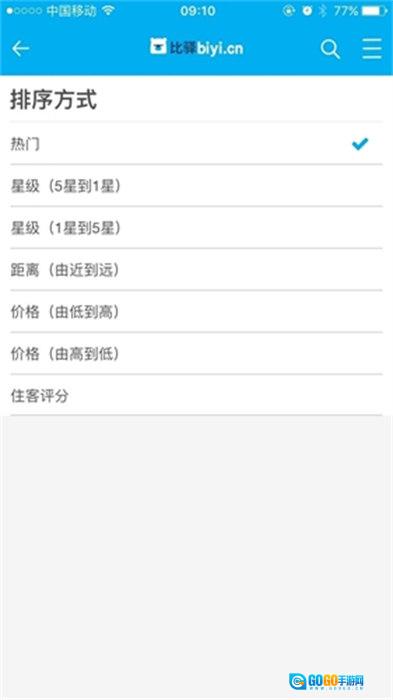This screenshot has width=393, height=700.
Task: Select 住客评分 sorting option
Action: point(196,395)
